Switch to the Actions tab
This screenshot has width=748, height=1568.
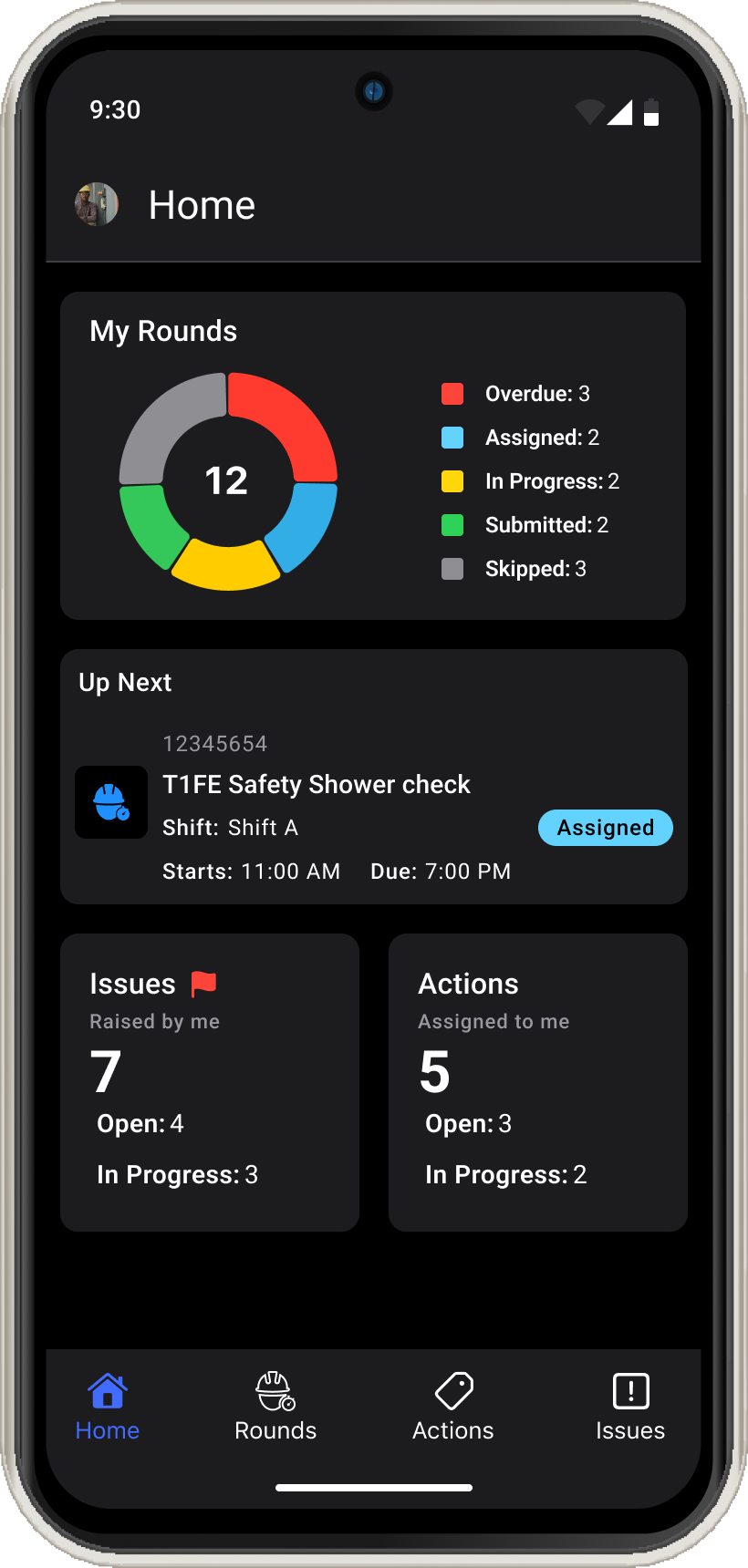tap(452, 1407)
